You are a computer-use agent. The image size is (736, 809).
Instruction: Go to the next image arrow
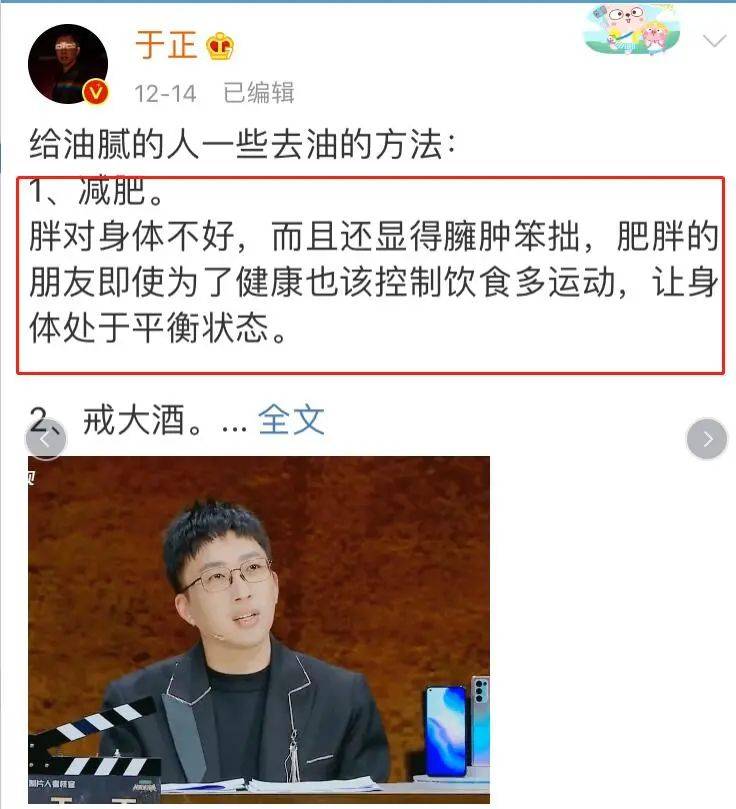click(x=707, y=439)
